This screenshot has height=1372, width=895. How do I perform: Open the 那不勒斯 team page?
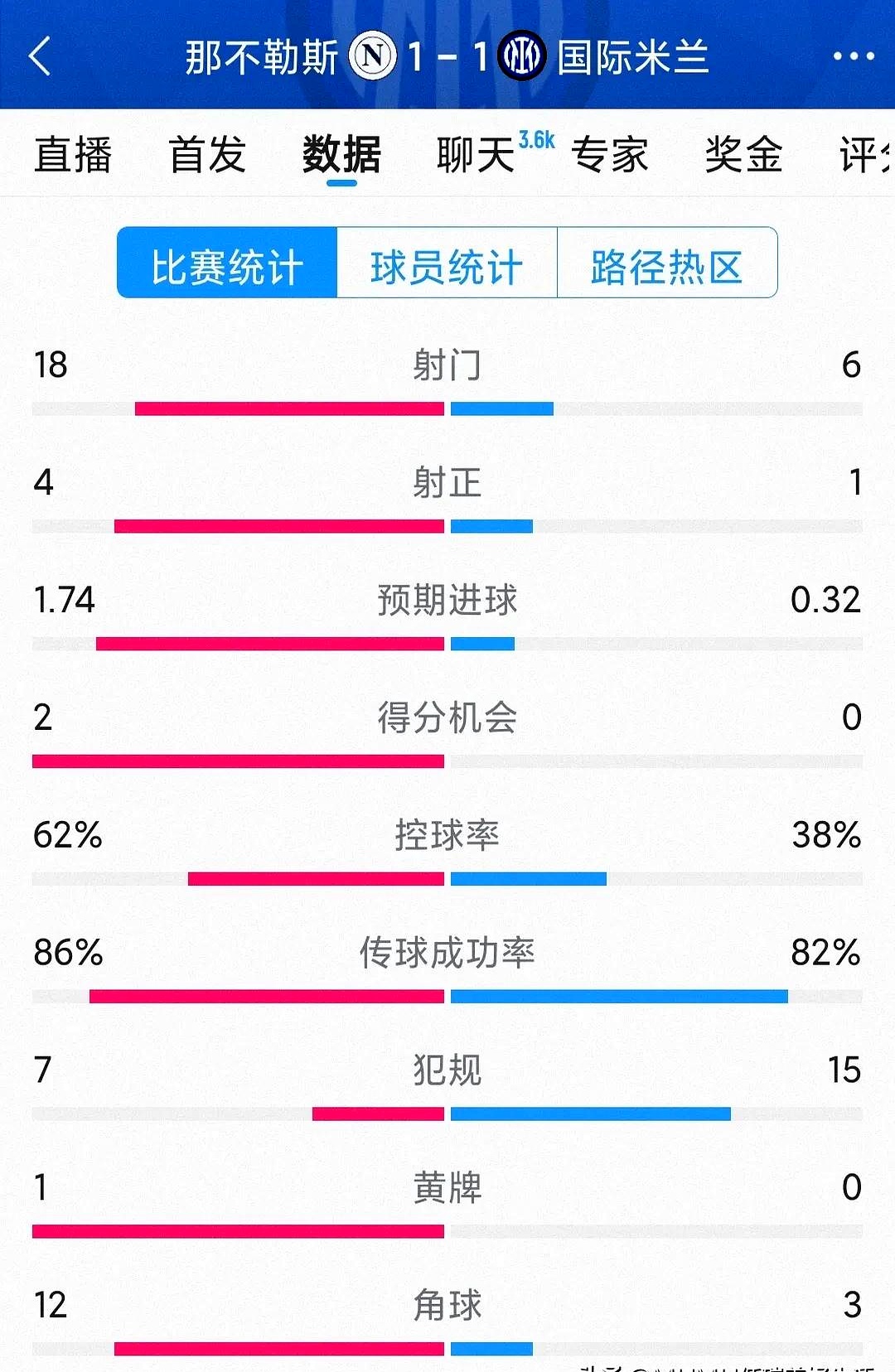coord(262,57)
